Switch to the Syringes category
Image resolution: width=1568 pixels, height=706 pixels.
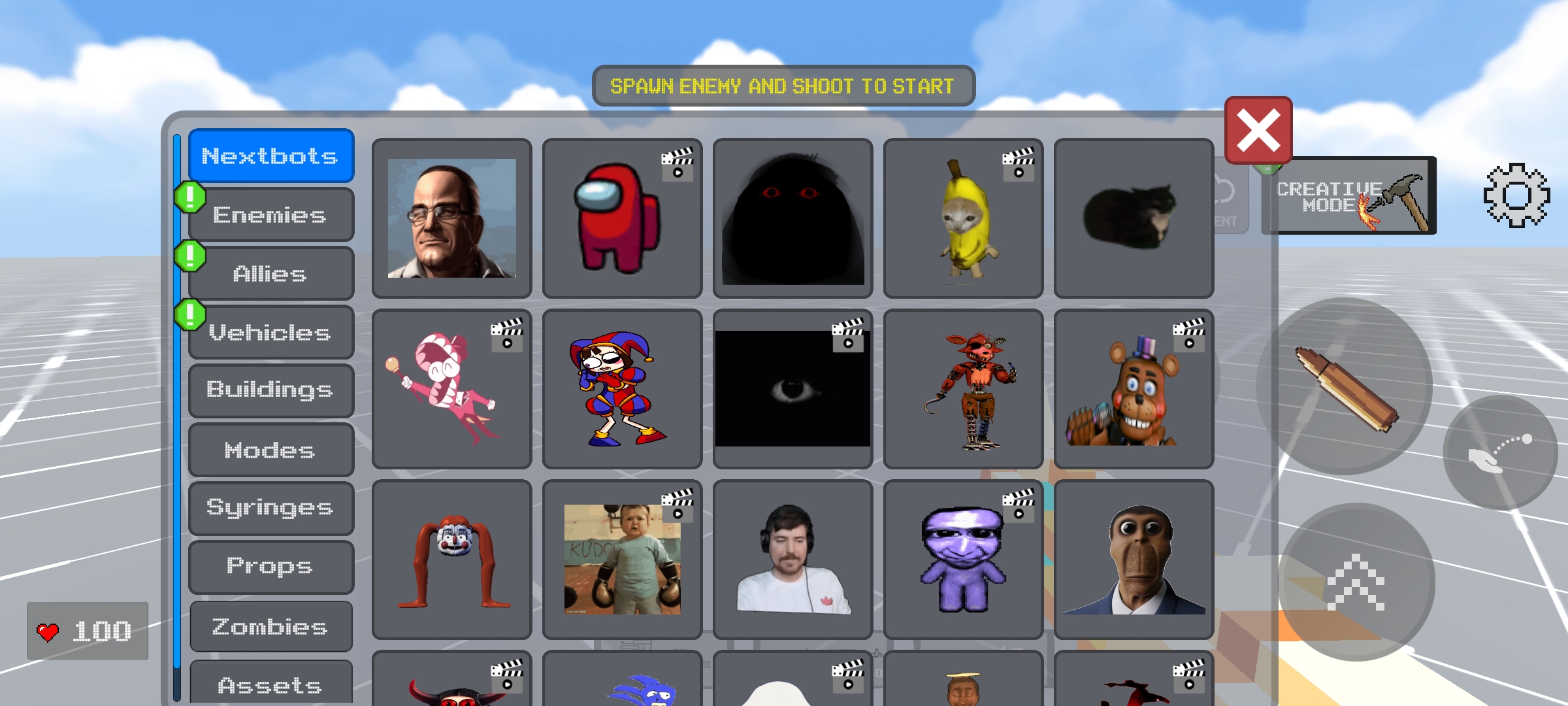[270, 508]
